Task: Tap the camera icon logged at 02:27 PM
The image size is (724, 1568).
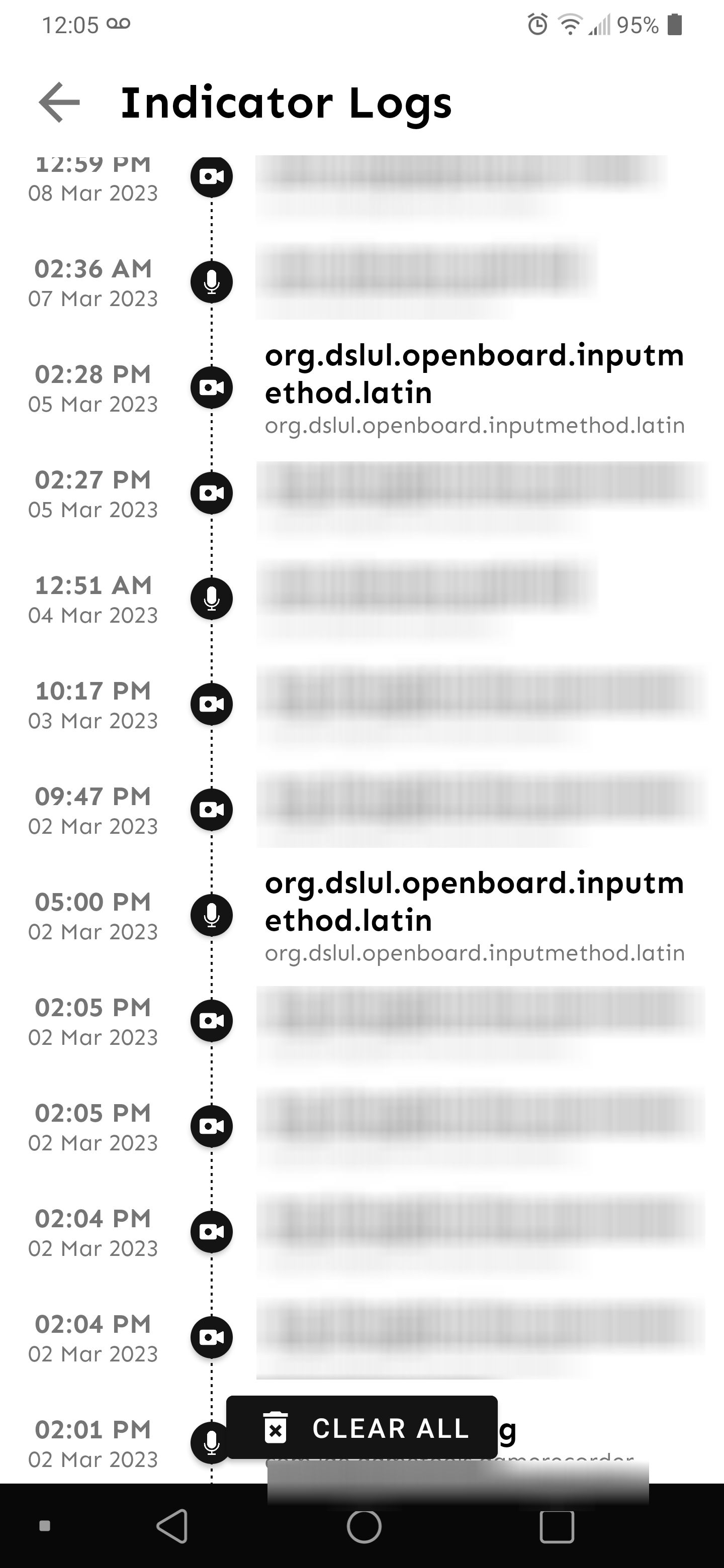Action: click(211, 493)
